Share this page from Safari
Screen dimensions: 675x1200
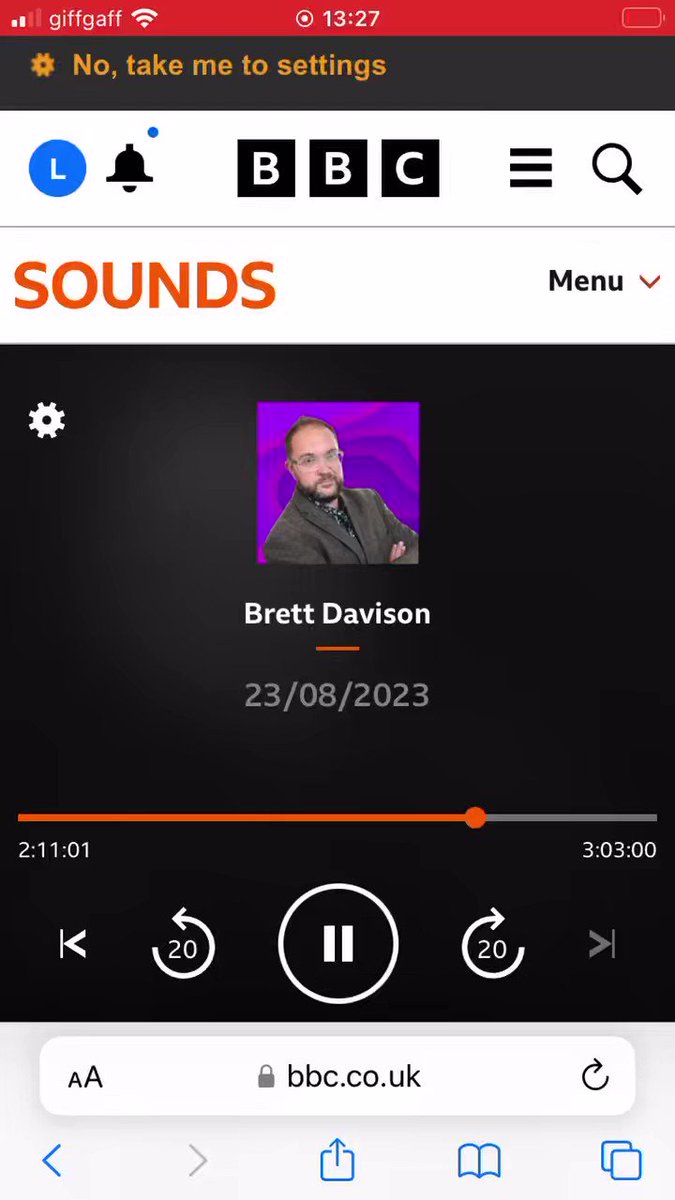click(x=338, y=1159)
